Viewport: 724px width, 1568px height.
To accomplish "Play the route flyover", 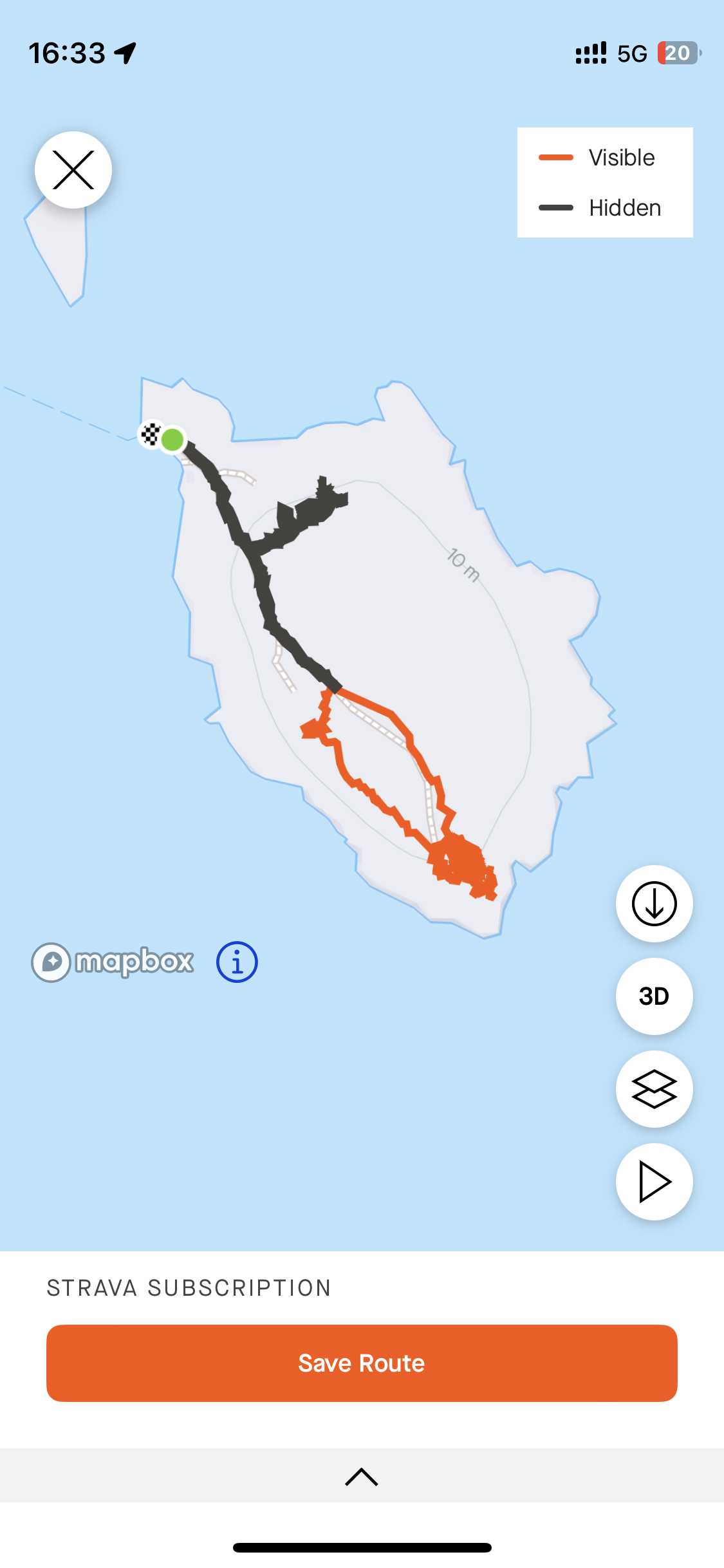I will click(654, 1182).
